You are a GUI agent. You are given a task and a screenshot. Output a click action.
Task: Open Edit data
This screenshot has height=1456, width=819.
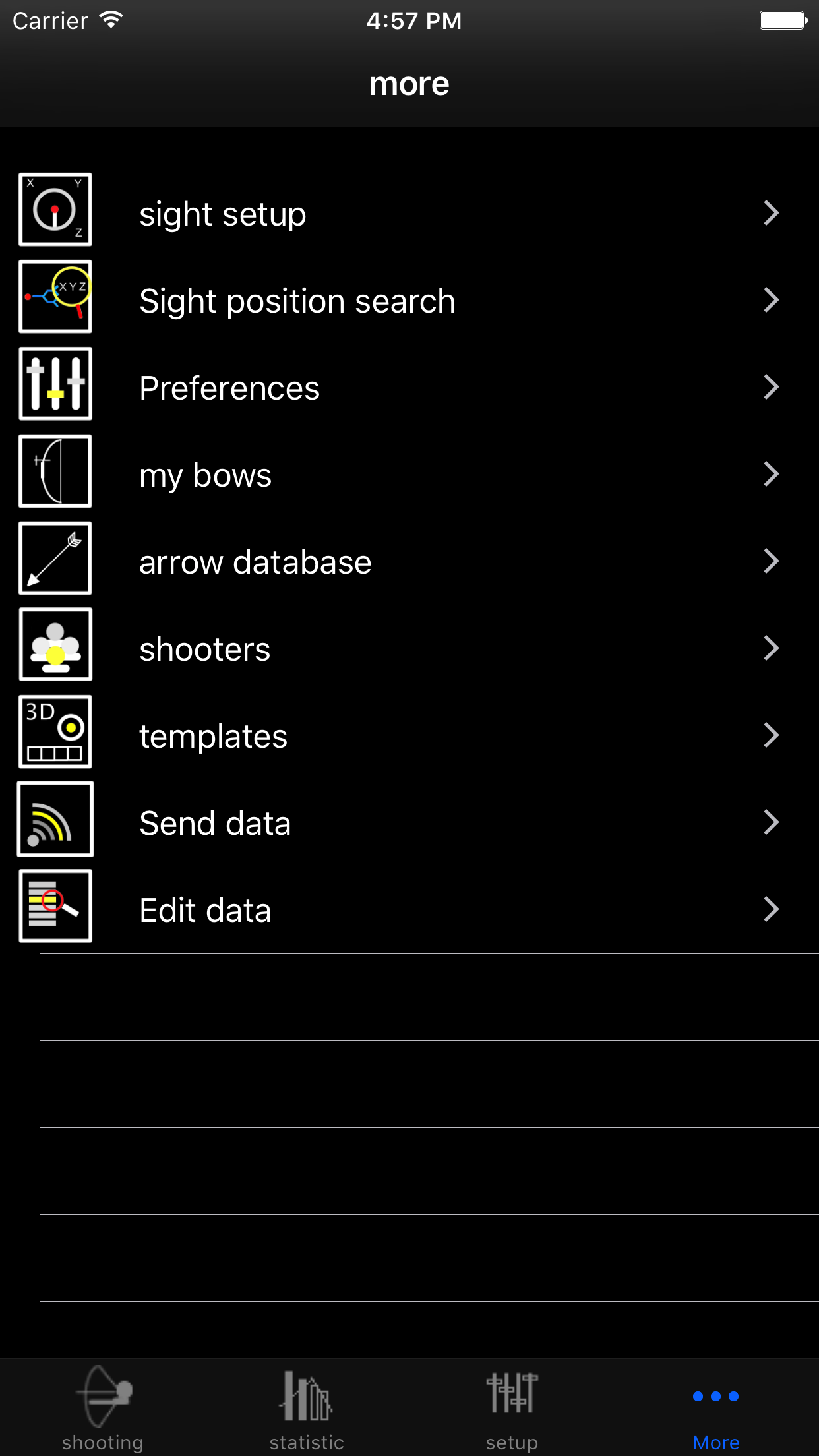pyautogui.click(x=409, y=910)
